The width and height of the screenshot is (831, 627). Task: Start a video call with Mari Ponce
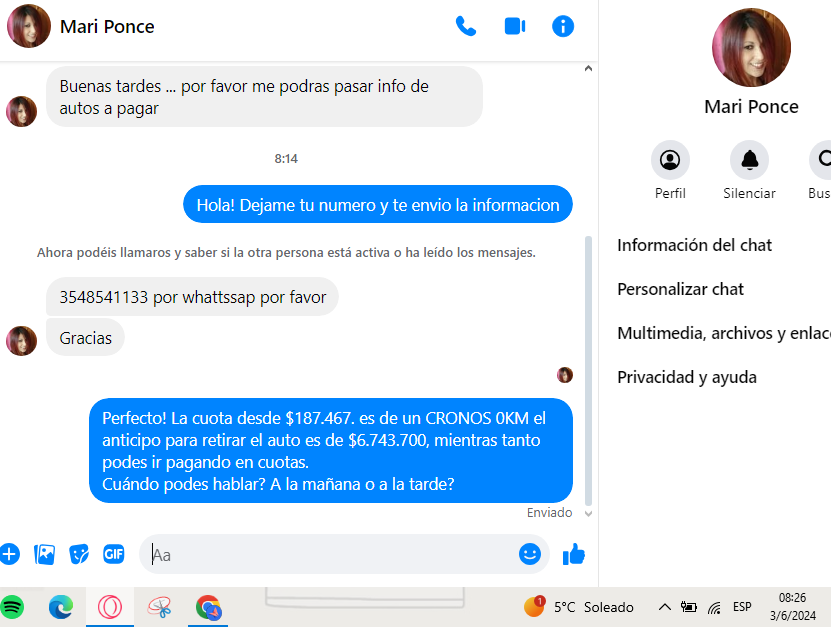coord(515,26)
